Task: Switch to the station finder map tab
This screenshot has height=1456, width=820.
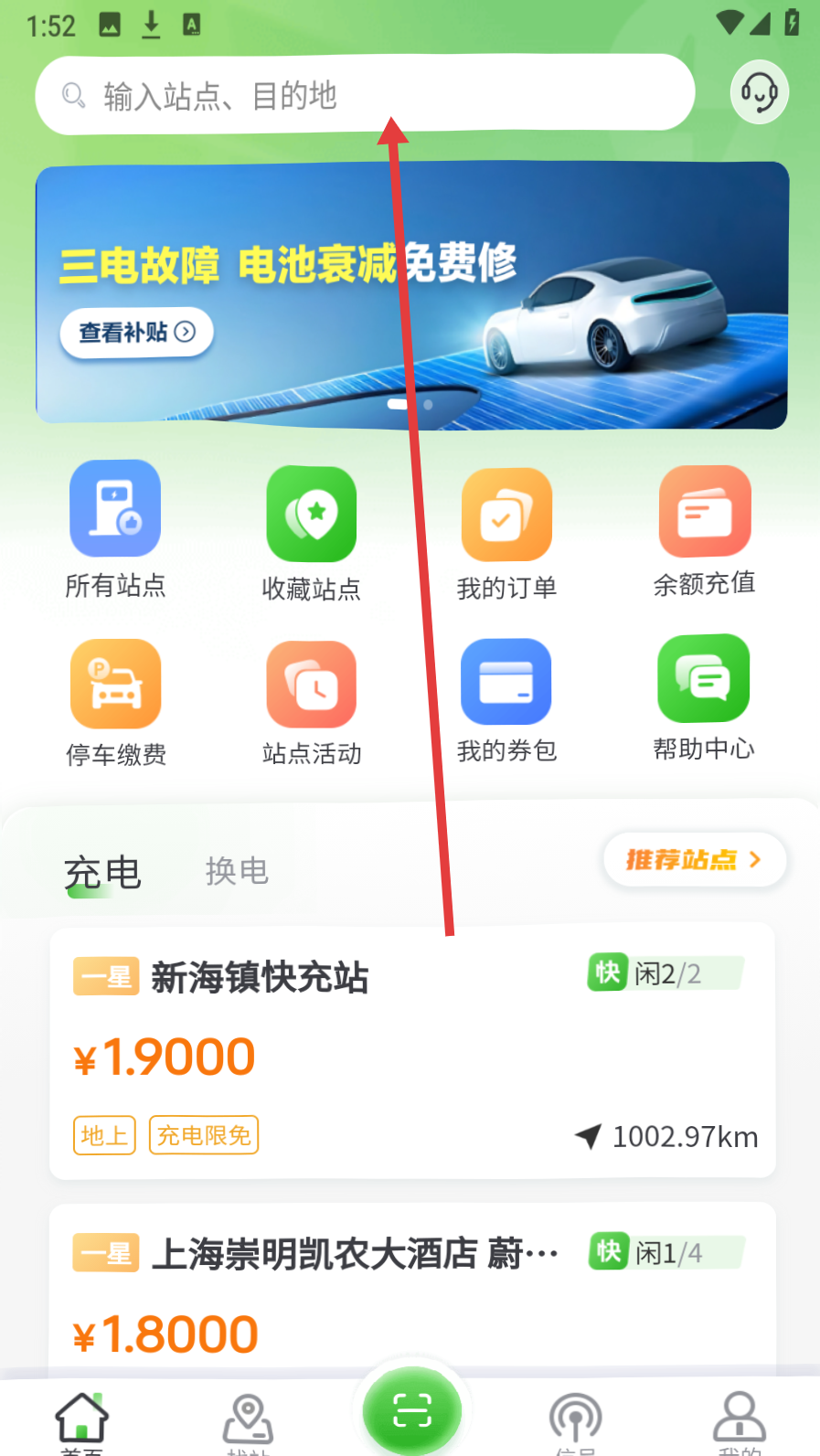Action: [x=248, y=1422]
